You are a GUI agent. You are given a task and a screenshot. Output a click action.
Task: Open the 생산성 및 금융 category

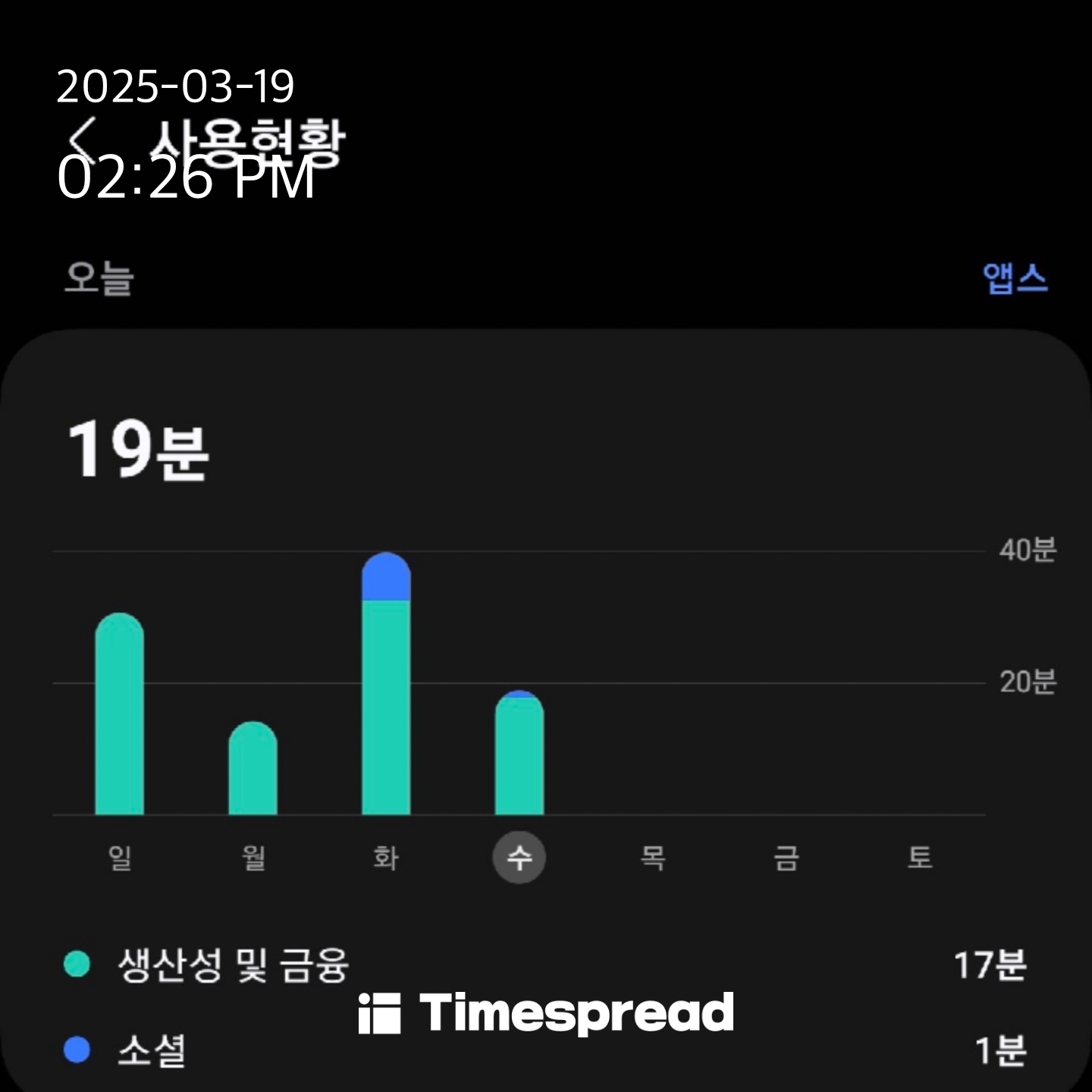[545, 965]
